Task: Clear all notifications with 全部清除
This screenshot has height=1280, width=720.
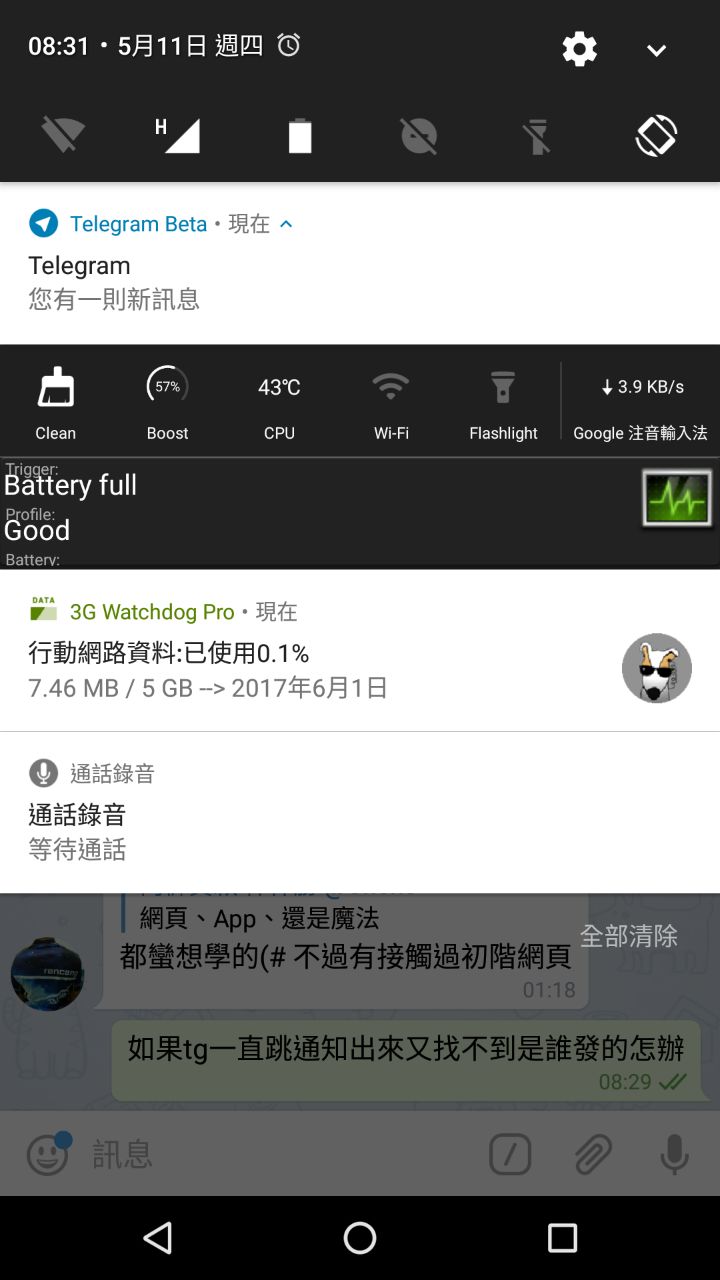Action: click(629, 936)
